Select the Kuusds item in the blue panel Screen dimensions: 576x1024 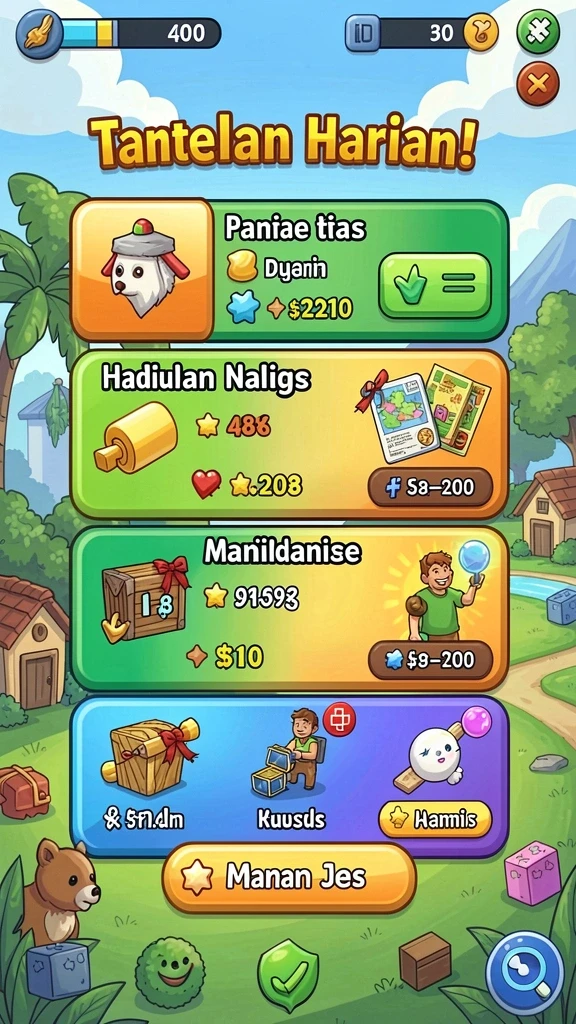(291, 770)
